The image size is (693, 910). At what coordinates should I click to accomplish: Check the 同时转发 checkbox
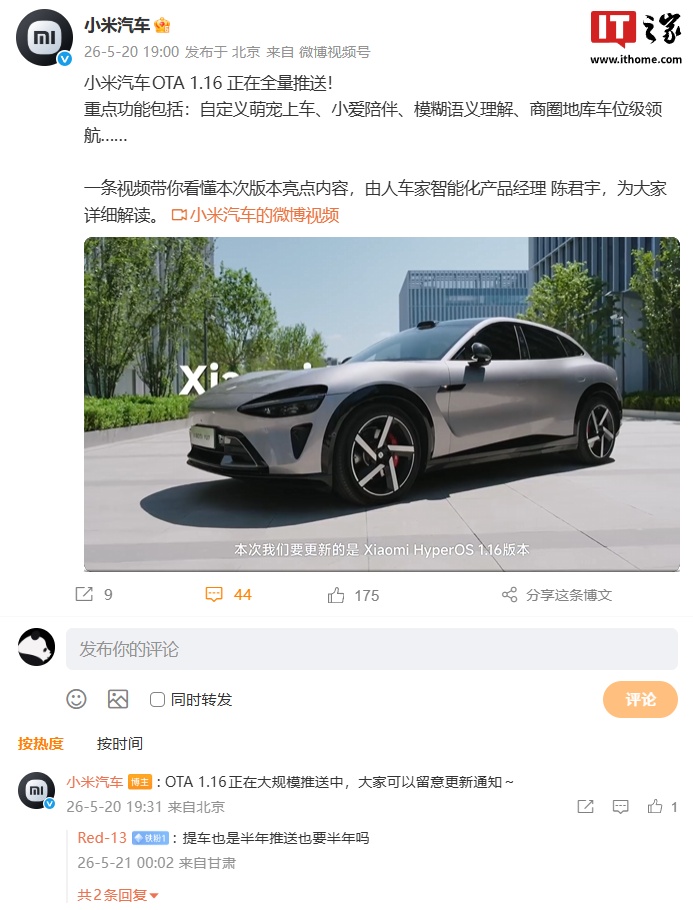point(157,699)
